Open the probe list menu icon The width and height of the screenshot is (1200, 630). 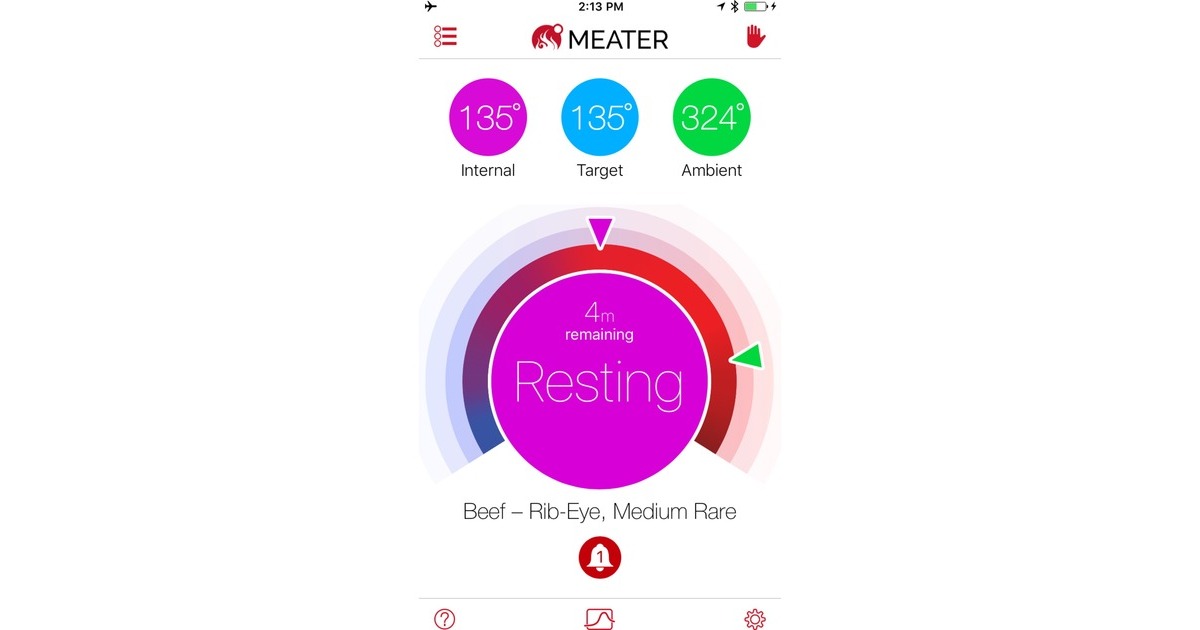445,37
